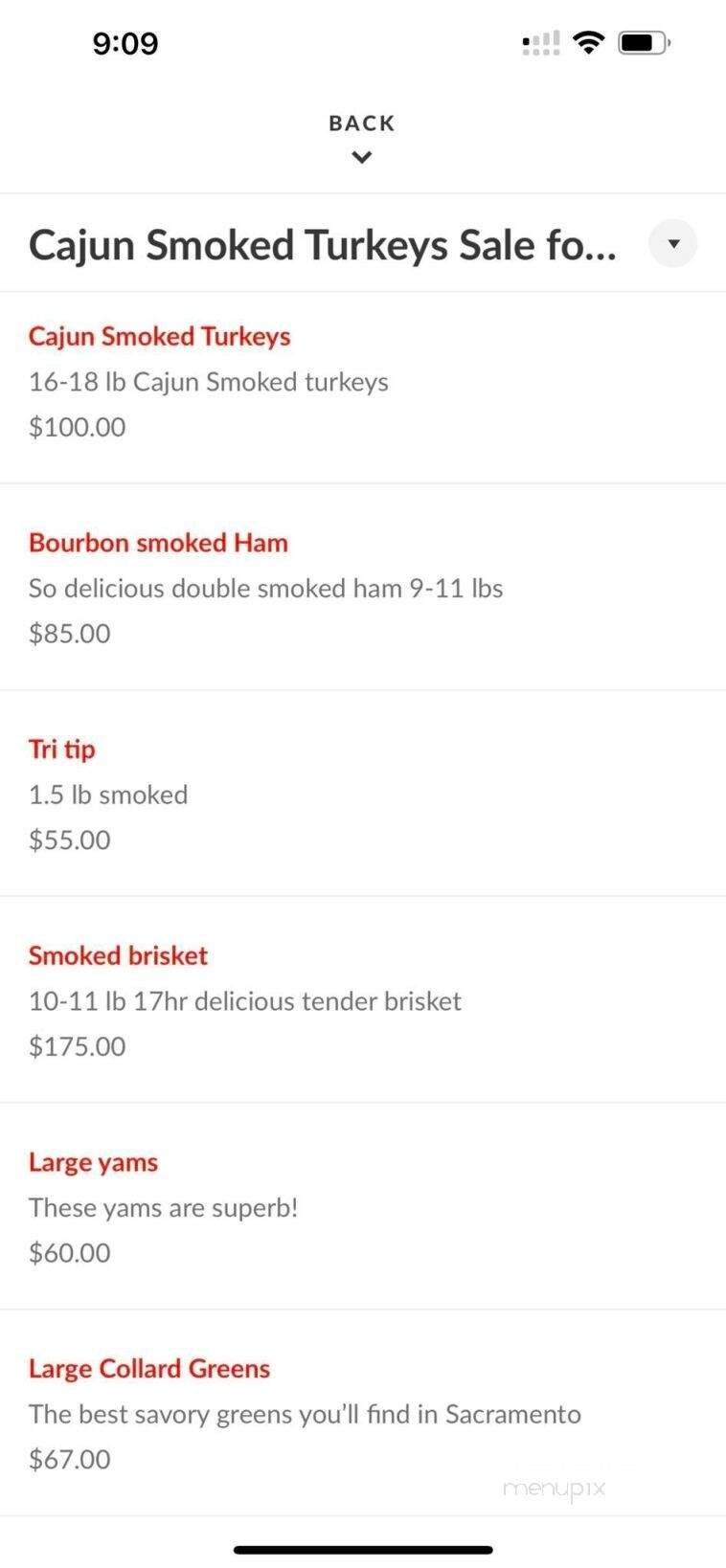Select the BACK navigation label
Screen dimensions: 726x1568
click(361, 123)
